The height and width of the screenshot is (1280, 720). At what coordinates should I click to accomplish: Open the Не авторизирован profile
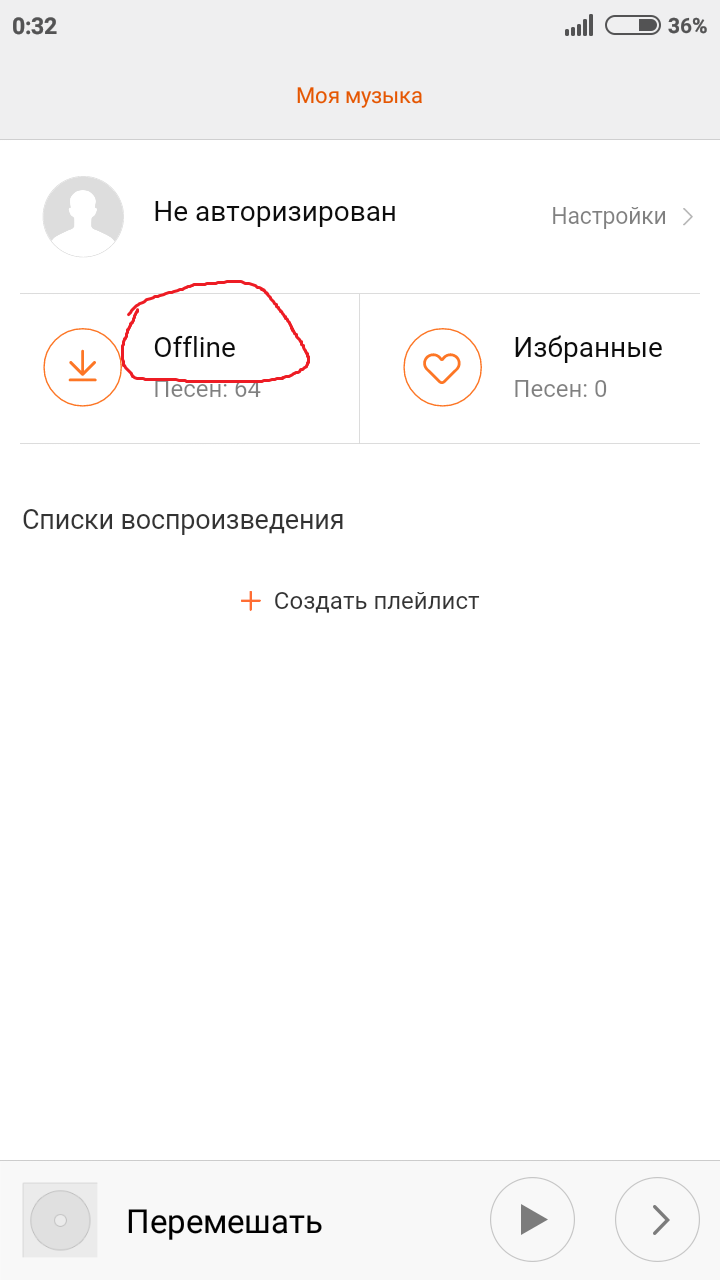point(274,212)
